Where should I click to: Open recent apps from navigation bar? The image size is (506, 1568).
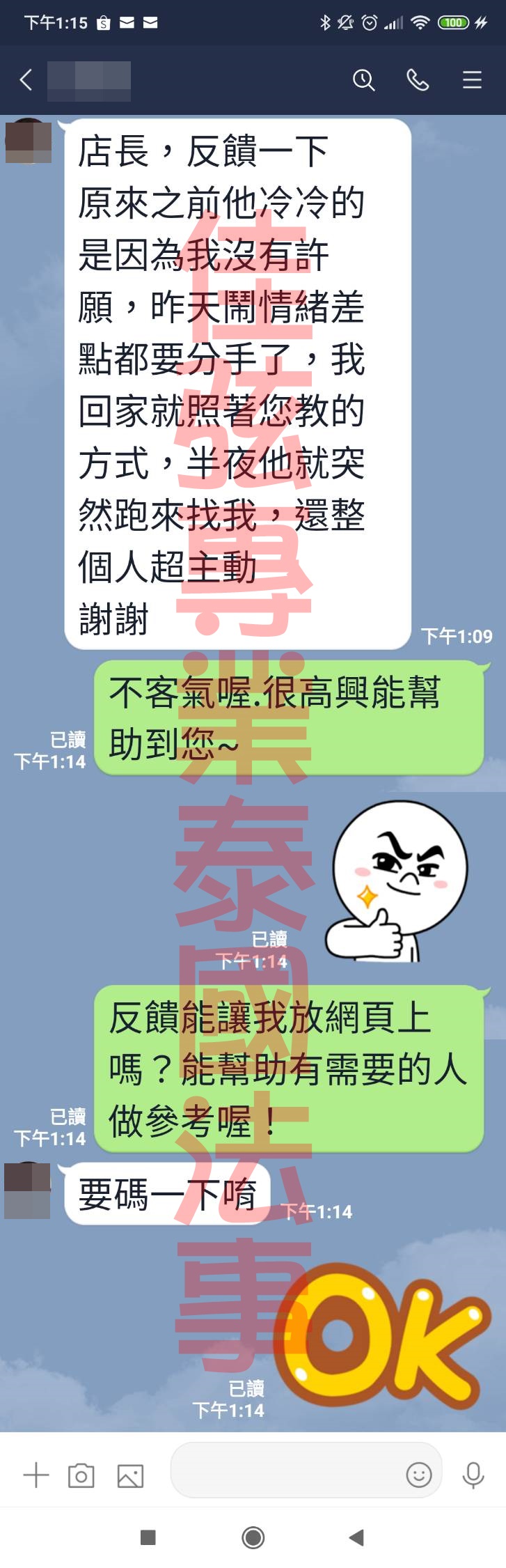[148, 1537]
